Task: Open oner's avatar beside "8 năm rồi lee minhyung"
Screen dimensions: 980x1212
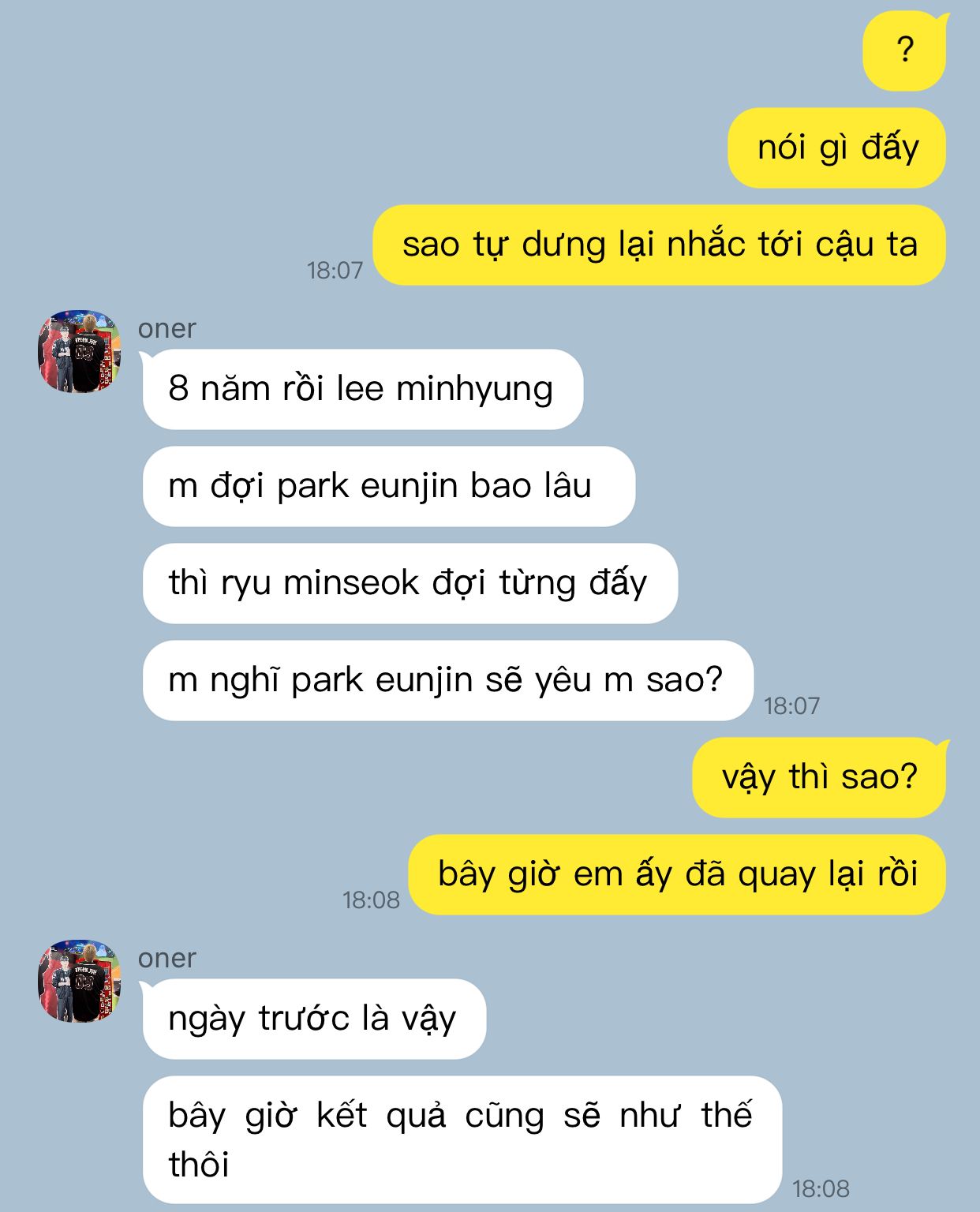Action: click(79, 351)
